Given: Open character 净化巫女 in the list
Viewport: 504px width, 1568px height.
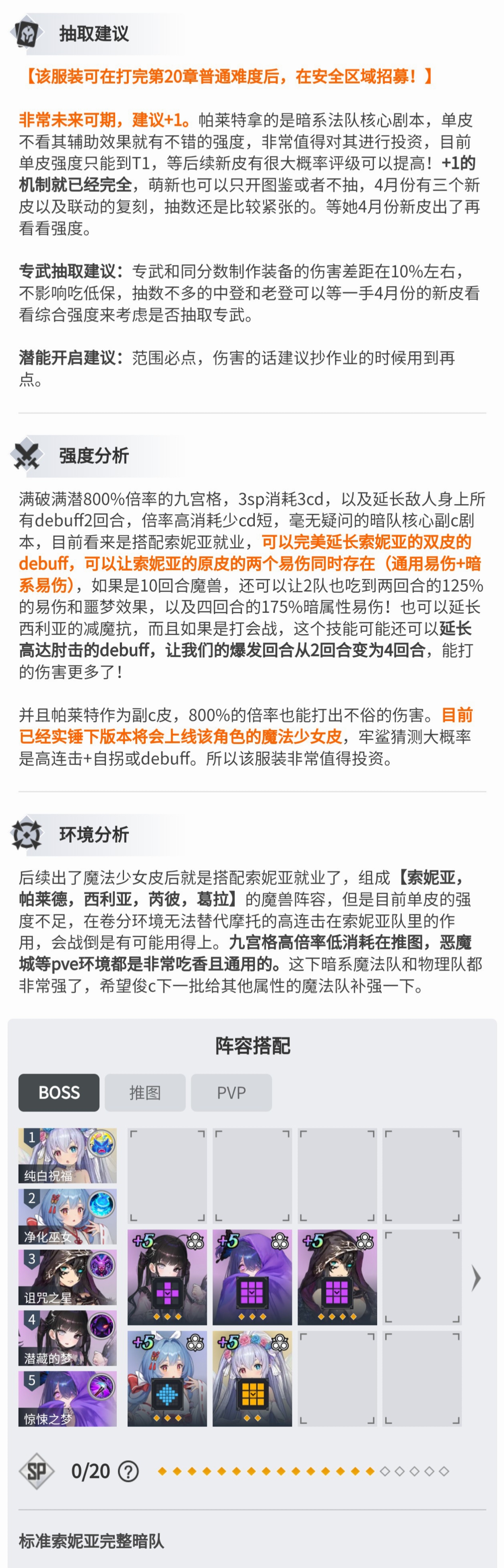Looking at the screenshot, I should (x=67, y=1216).
